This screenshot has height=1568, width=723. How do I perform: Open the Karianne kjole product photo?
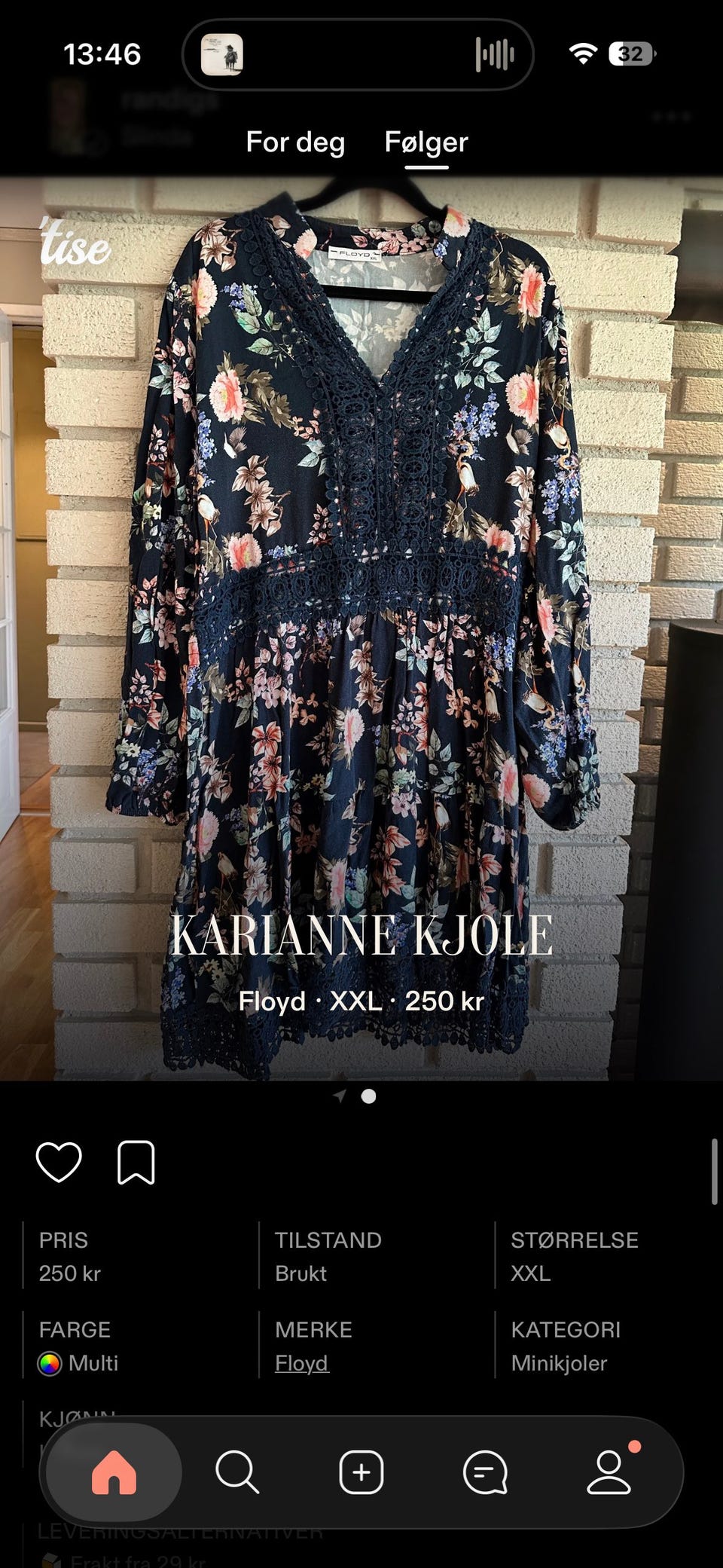(361, 629)
